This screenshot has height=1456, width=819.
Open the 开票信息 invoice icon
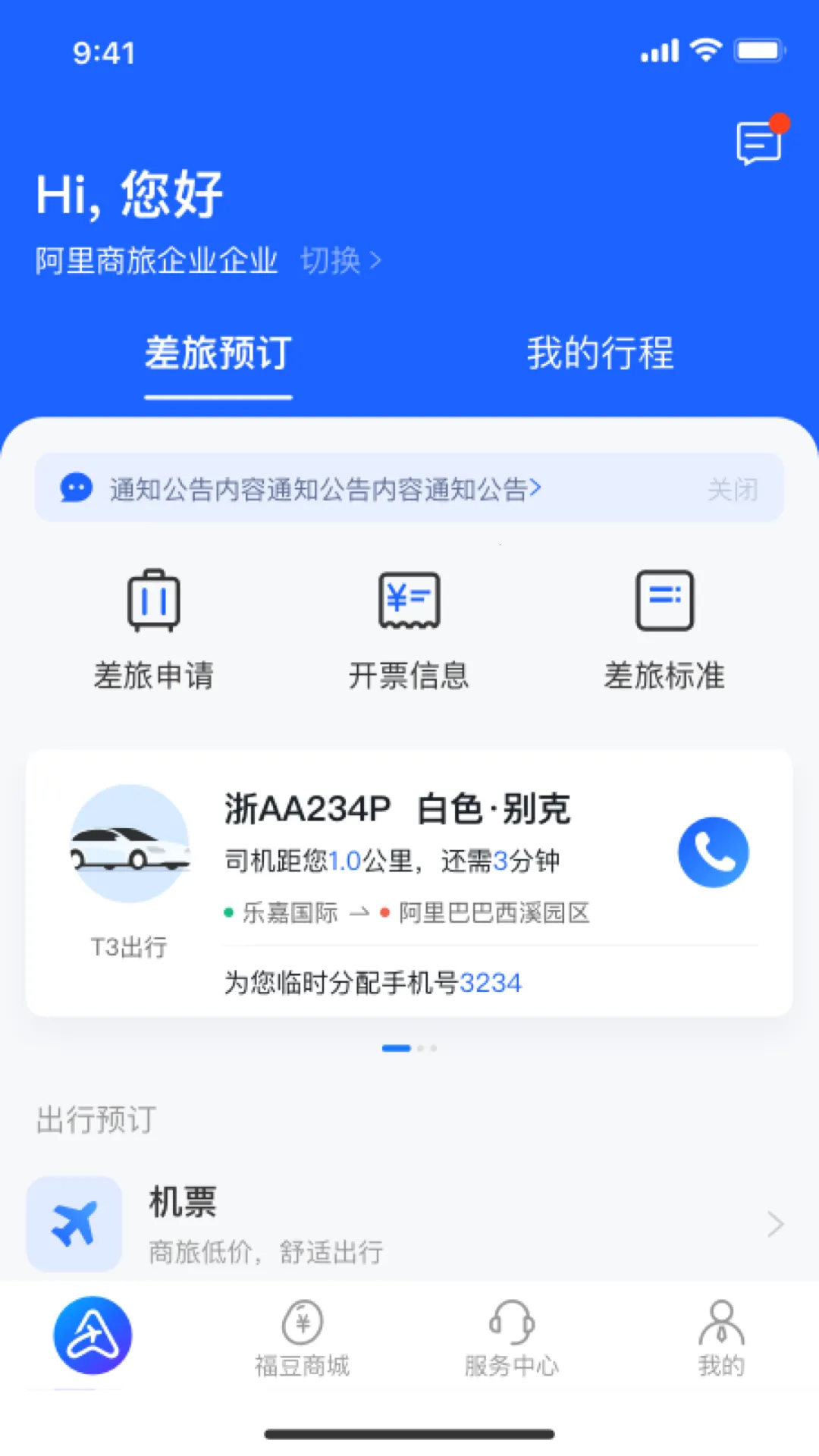[x=409, y=599]
